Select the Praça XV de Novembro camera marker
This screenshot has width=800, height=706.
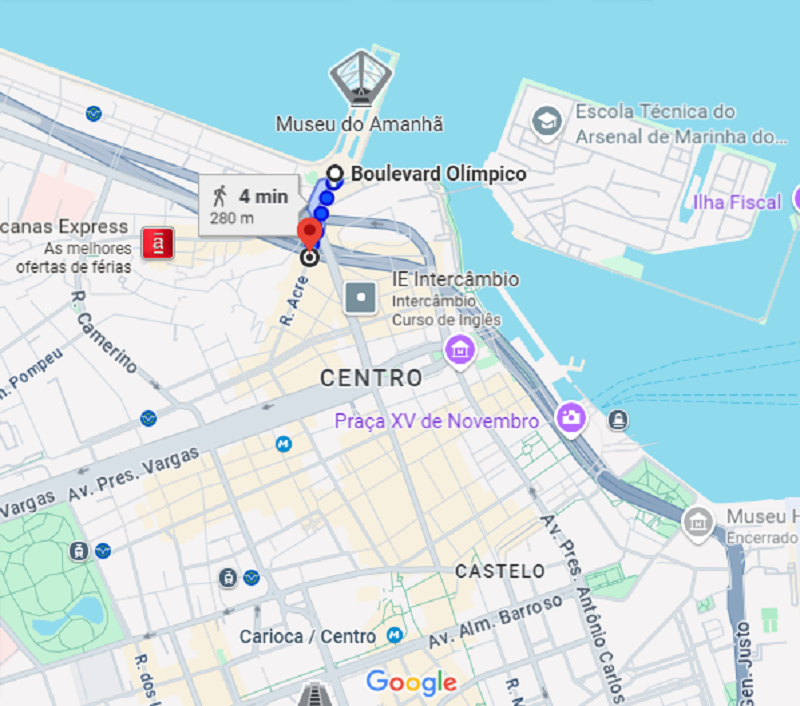pos(572,417)
